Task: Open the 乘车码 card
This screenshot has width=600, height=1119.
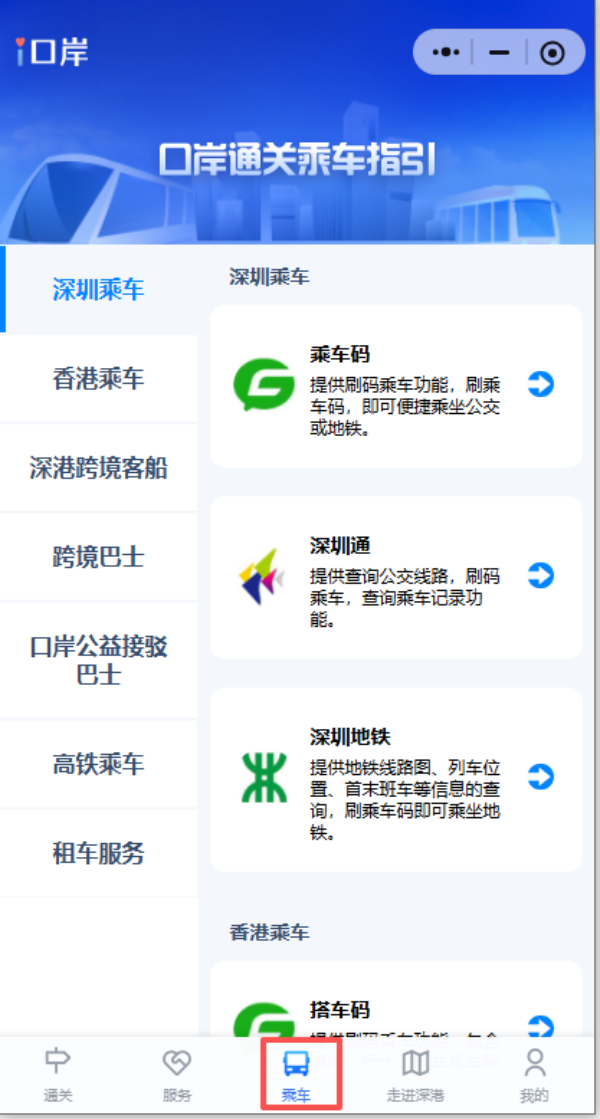Action: point(396,386)
